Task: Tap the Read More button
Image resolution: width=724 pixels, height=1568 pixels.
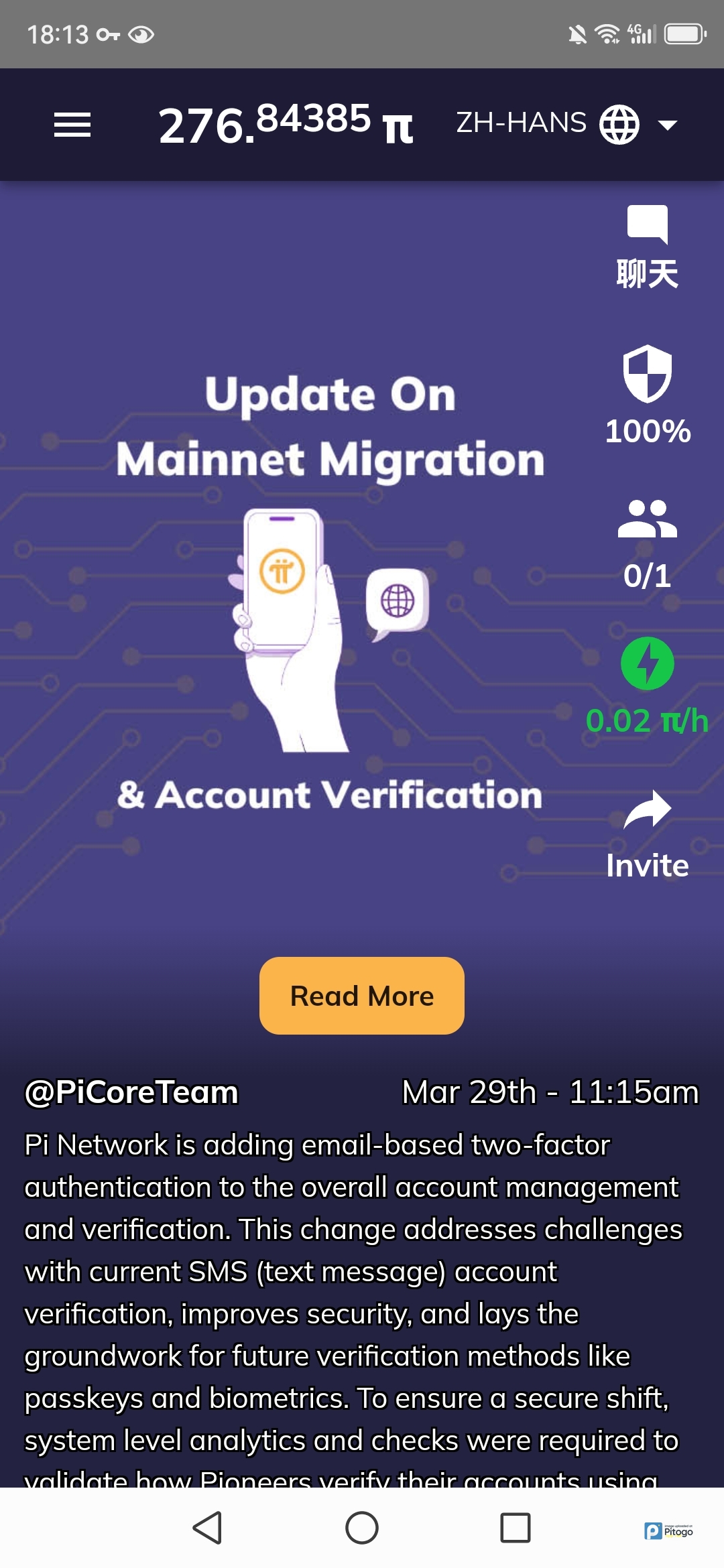Action: [362, 996]
